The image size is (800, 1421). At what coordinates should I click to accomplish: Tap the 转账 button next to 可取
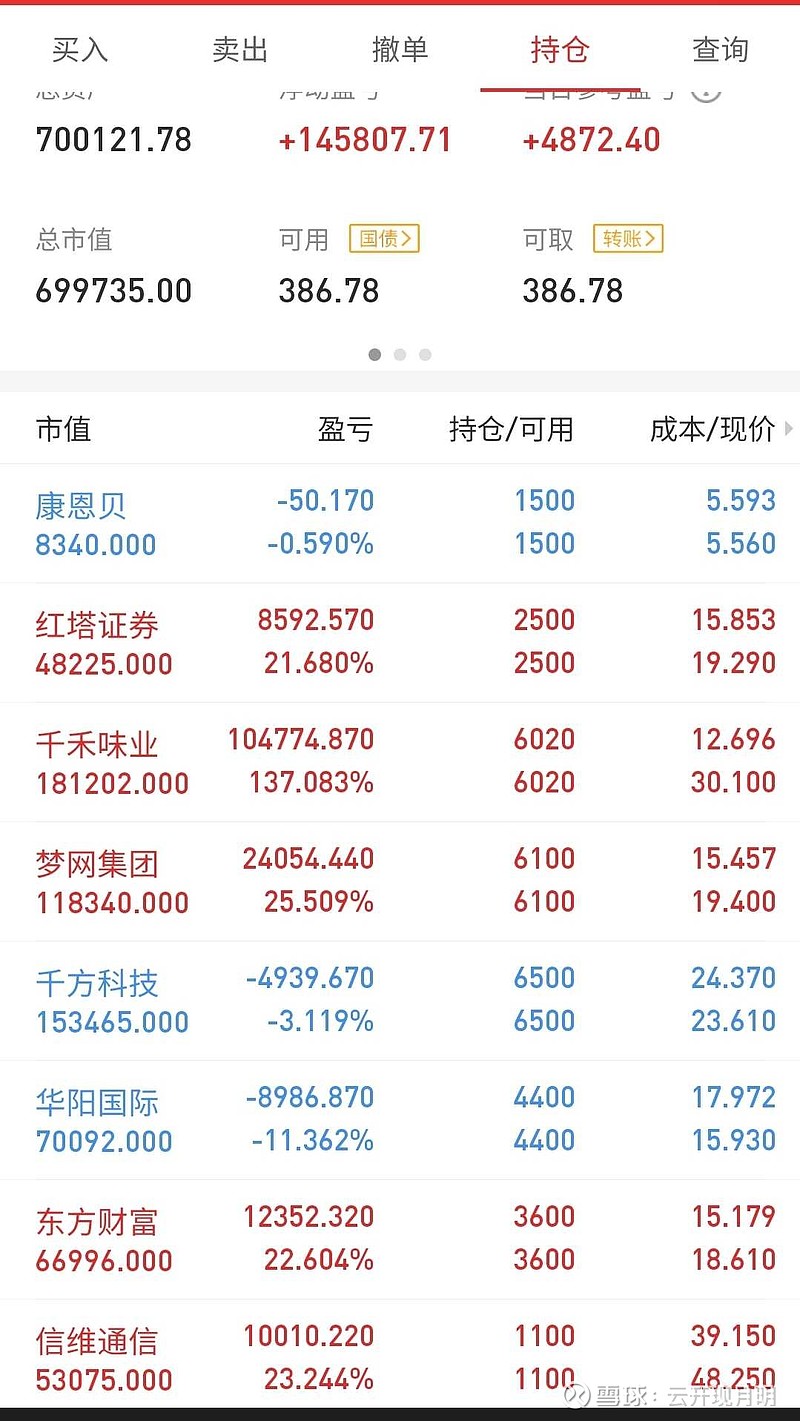(x=628, y=239)
